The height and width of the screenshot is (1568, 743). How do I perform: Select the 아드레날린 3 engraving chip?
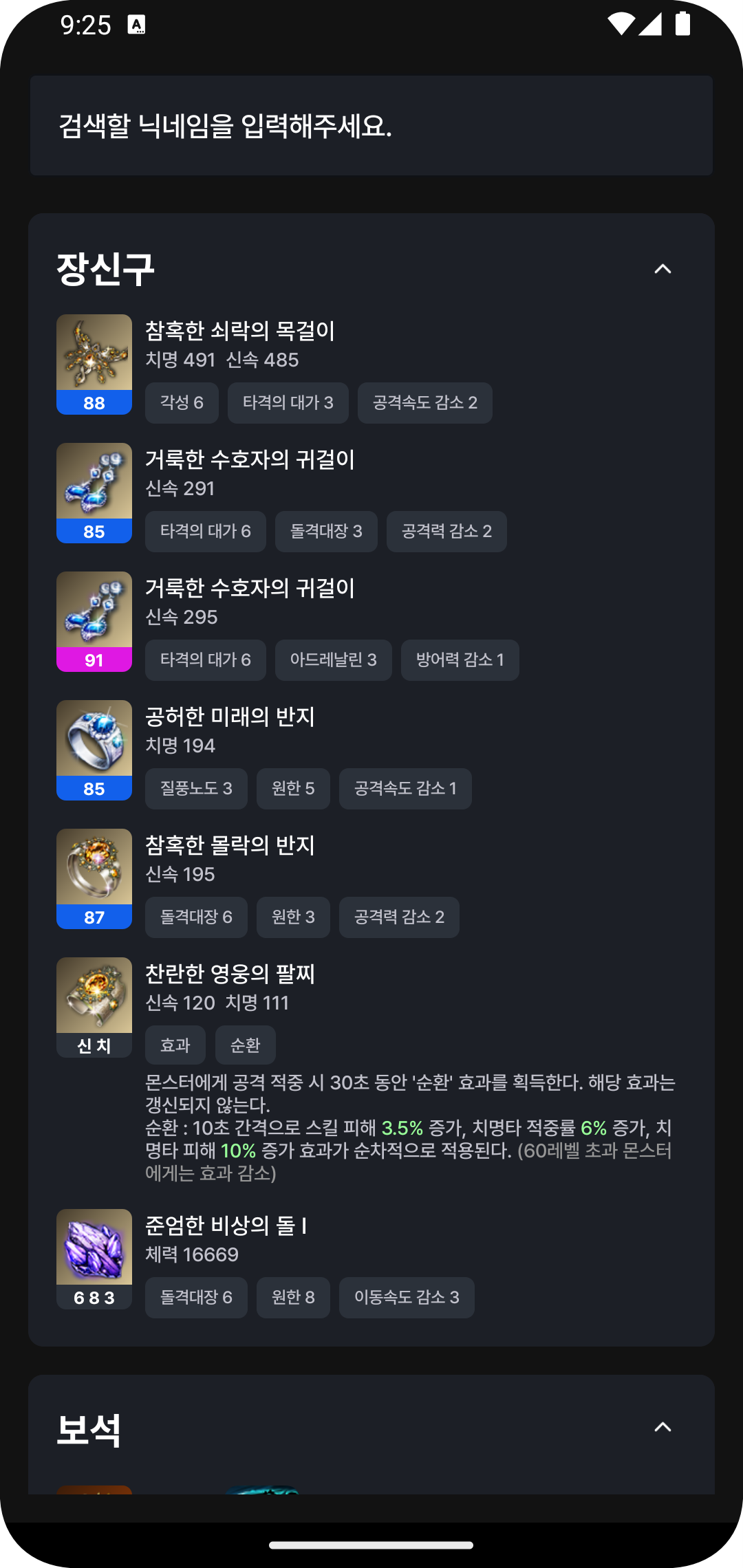(x=333, y=660)
